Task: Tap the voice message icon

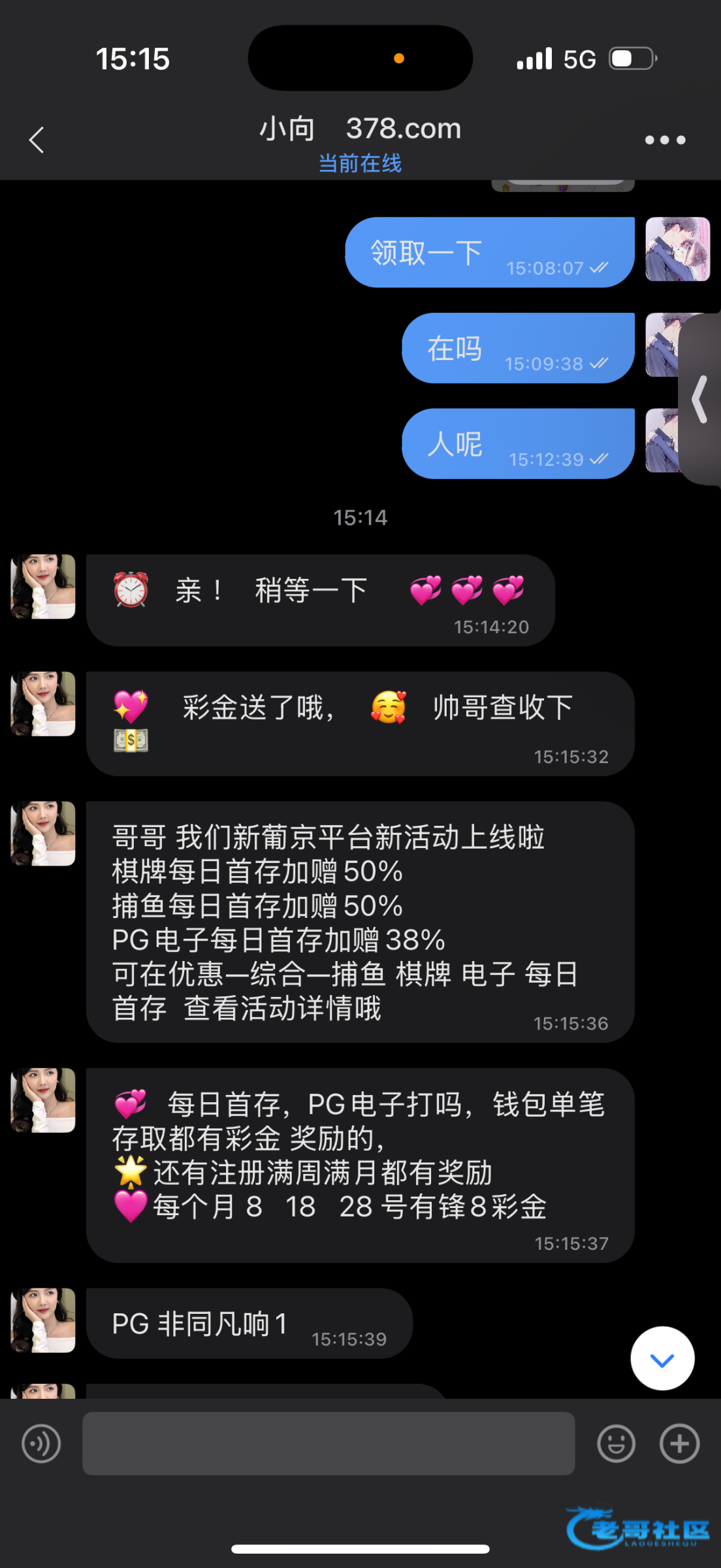Action: click(x=41, y=1443)
